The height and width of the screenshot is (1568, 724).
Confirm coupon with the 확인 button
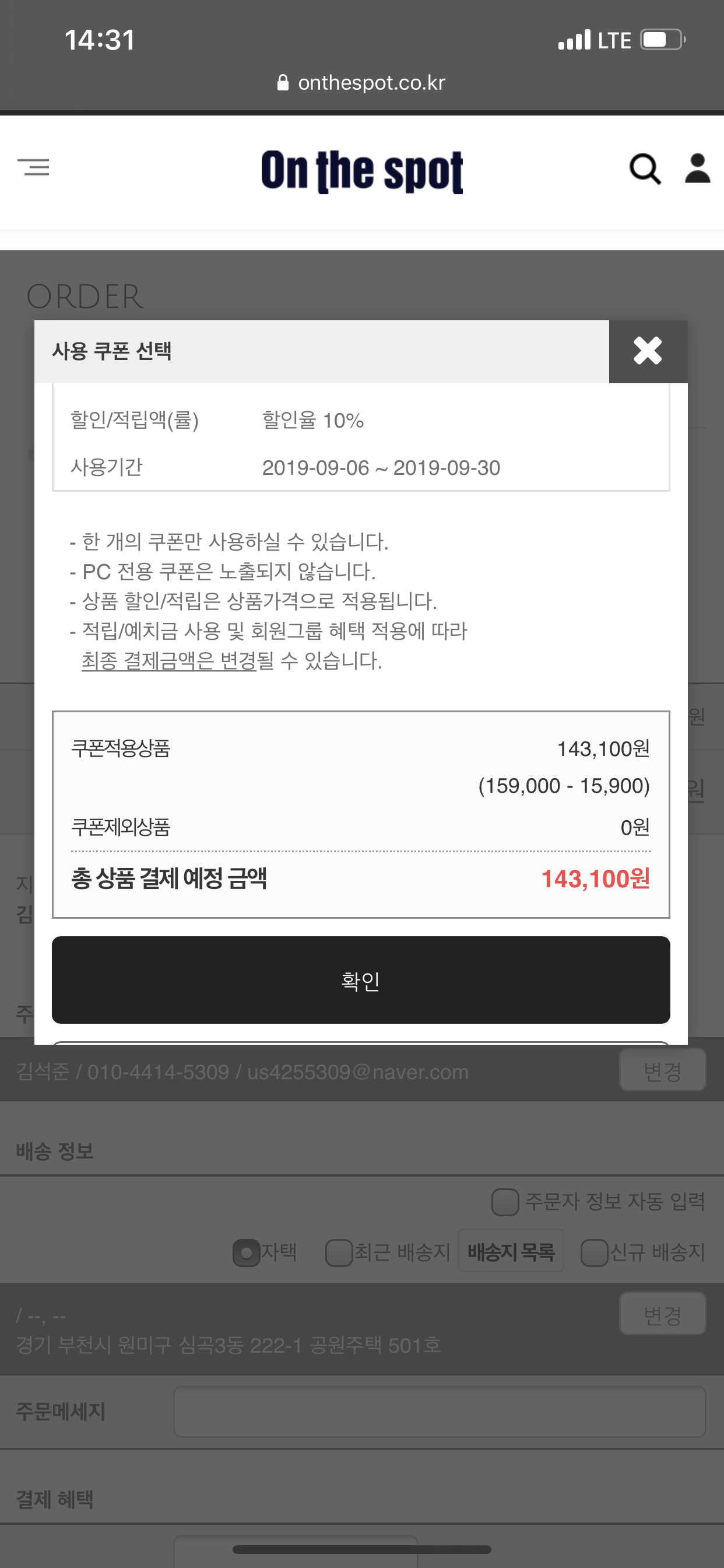click(x=361, y=980)
